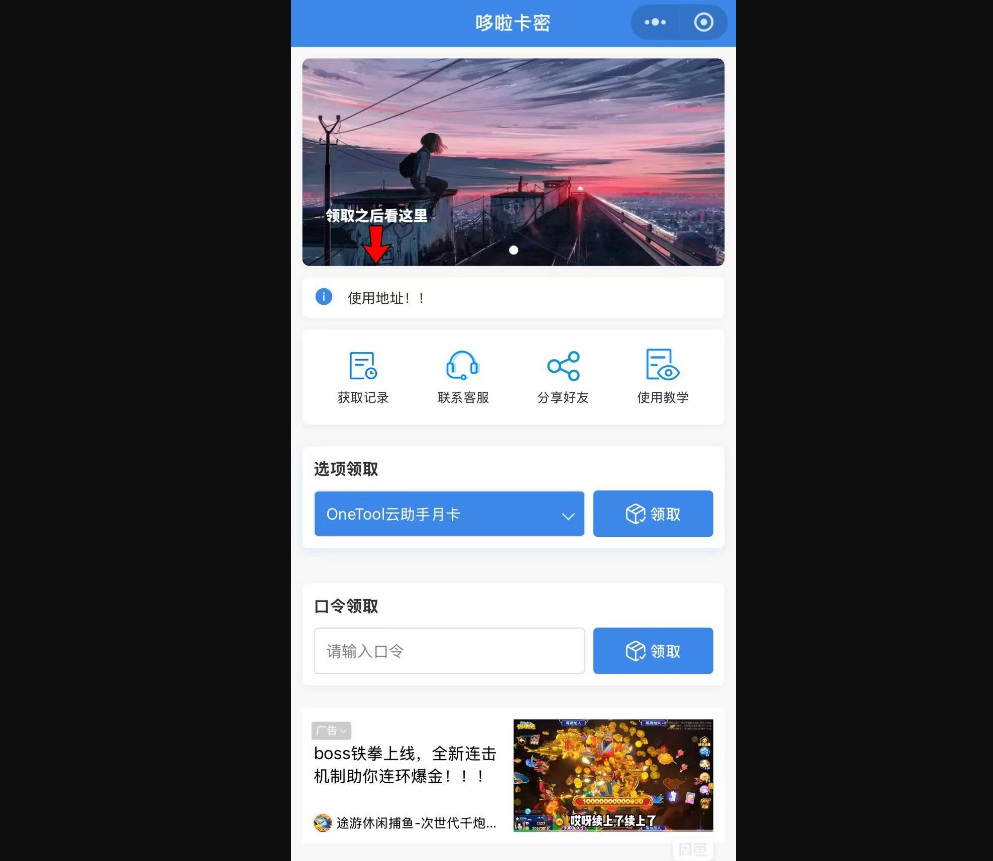Open the 使用教学 tutorial
This screenshot has height=861, width=993.
(662, 377)
